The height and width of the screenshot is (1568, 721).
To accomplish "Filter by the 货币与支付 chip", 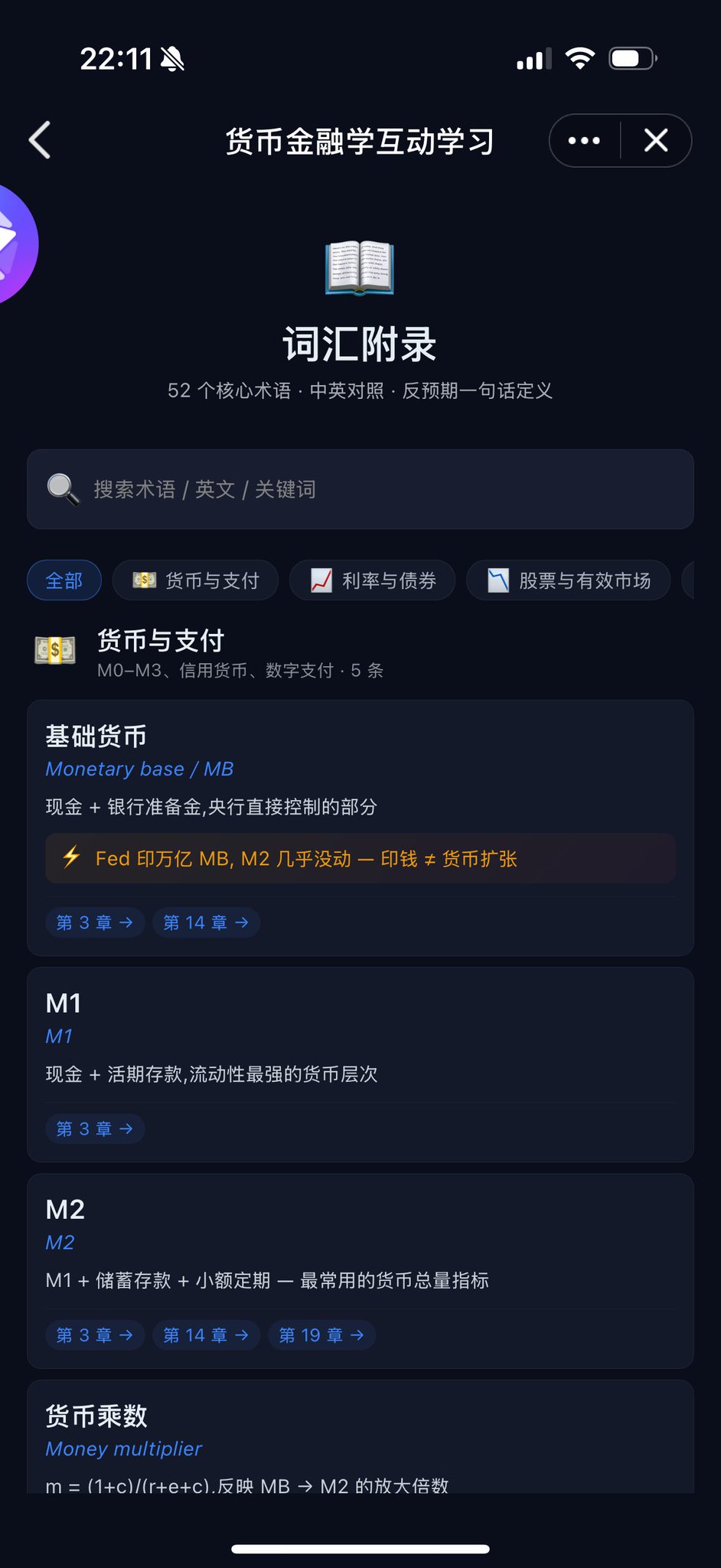I will coord(195,581).
